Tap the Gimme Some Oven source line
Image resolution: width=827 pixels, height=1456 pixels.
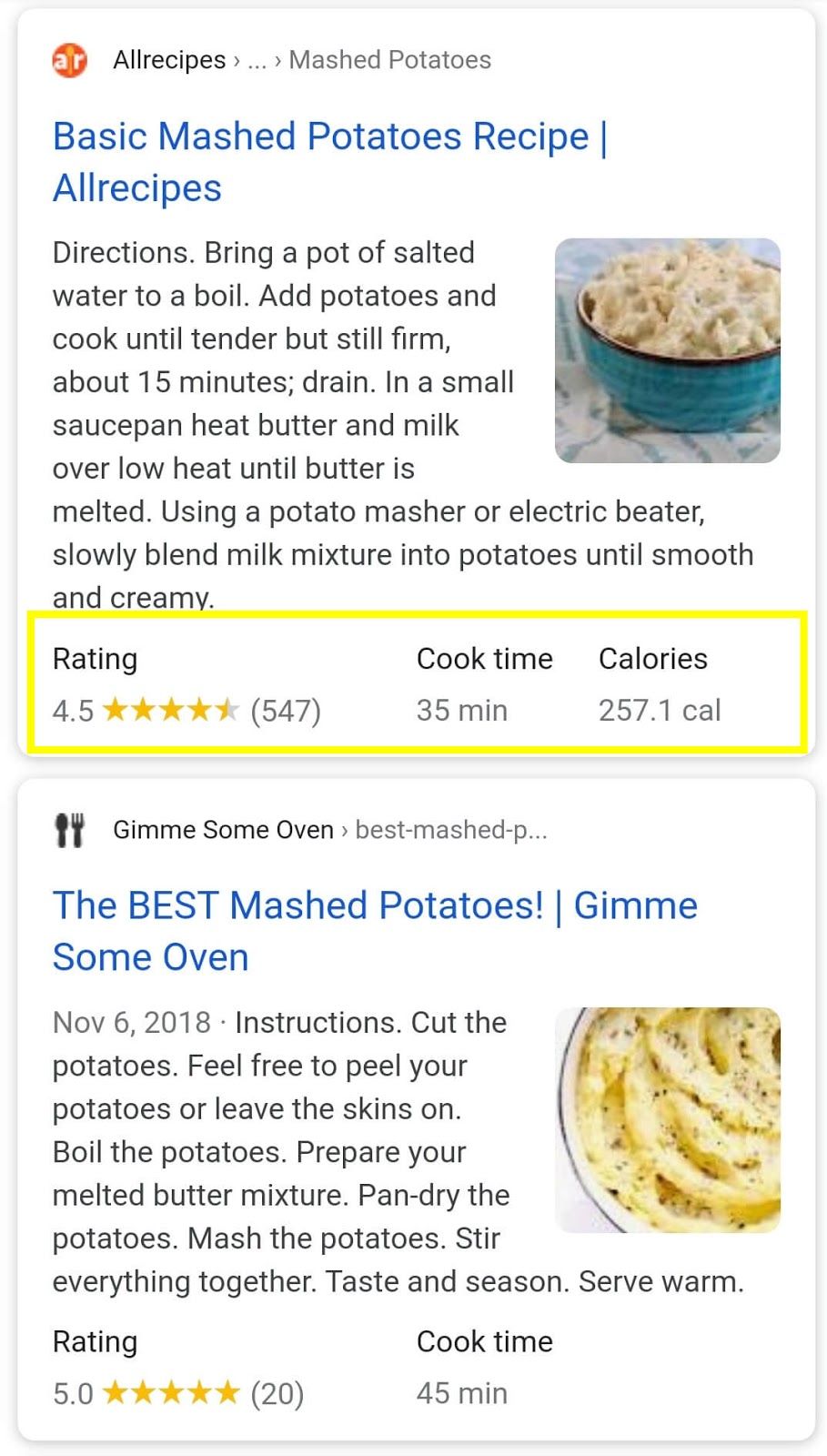click(300, 830)
